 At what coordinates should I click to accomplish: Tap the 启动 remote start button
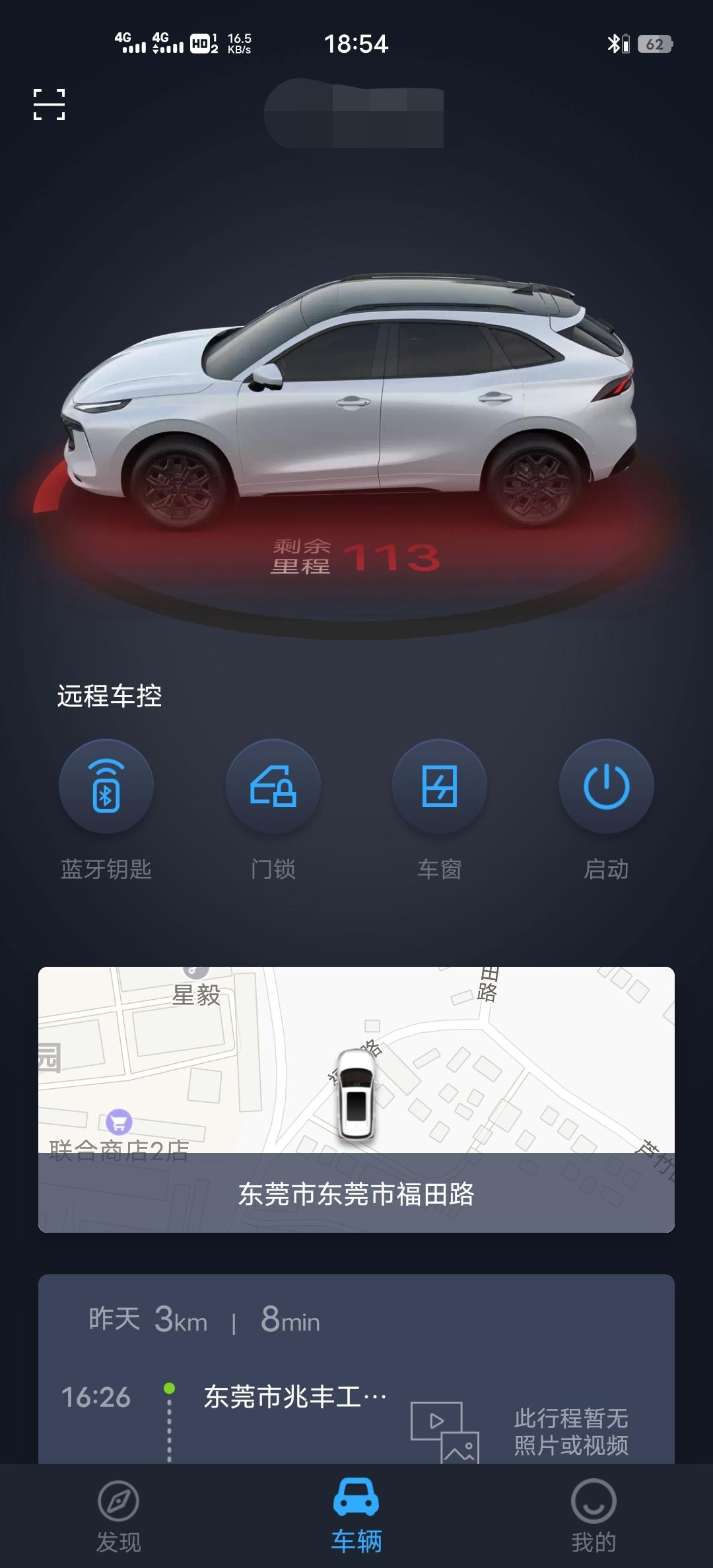pyautogui.click(x=607, y=786)
